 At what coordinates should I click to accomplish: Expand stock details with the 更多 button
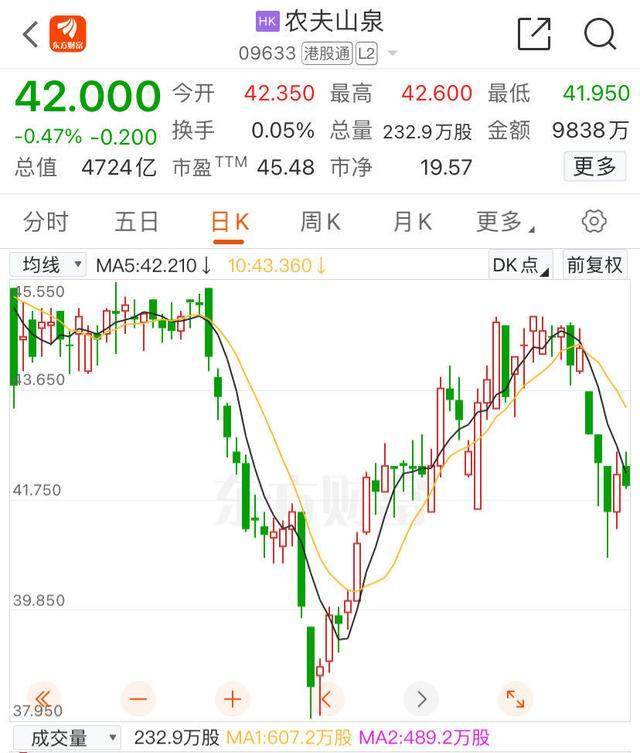click(x=594, y=166)
